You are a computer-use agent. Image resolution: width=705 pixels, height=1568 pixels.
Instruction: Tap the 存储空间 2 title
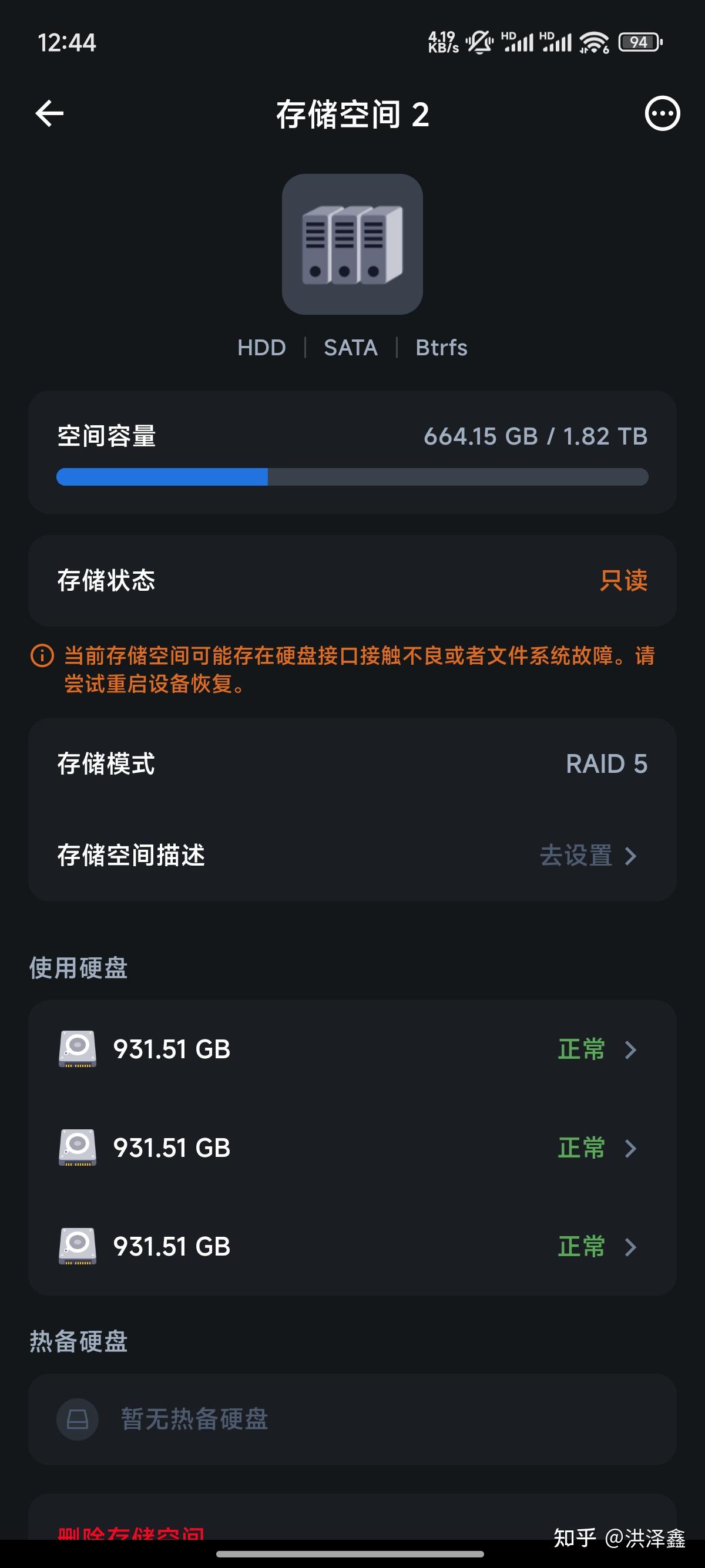(352, 115)
